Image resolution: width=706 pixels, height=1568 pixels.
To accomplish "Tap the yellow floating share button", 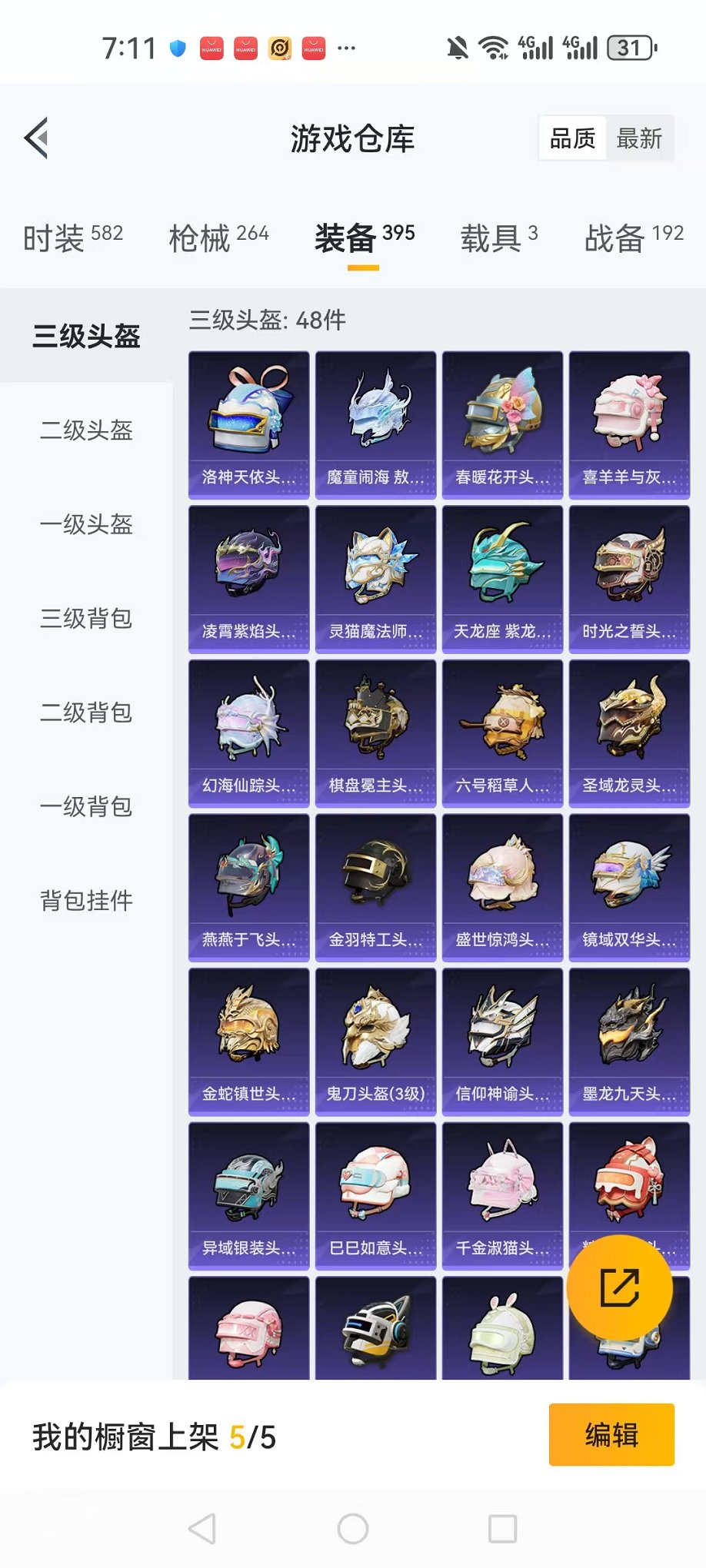I will click(620, 1288).
